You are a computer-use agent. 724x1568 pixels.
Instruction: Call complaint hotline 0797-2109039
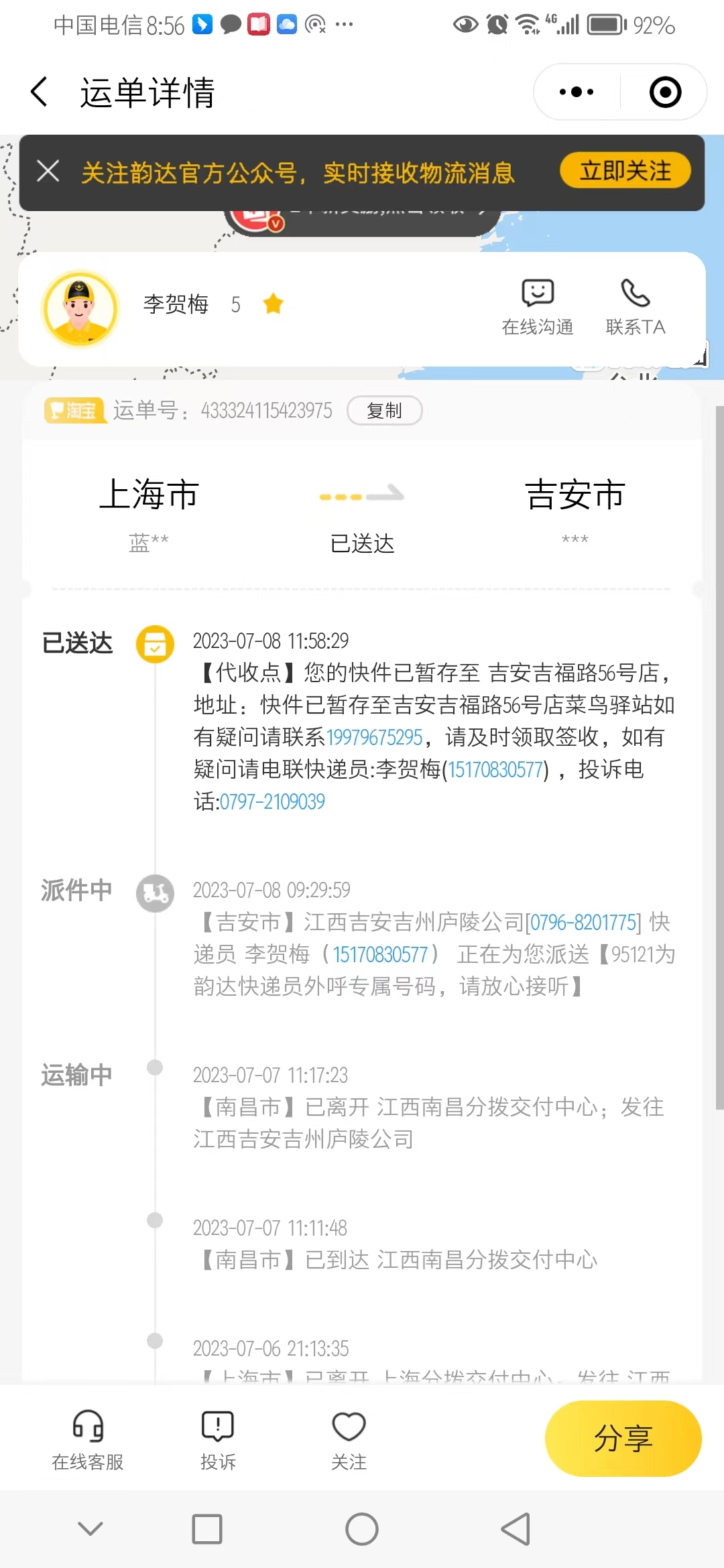(272, 802)
